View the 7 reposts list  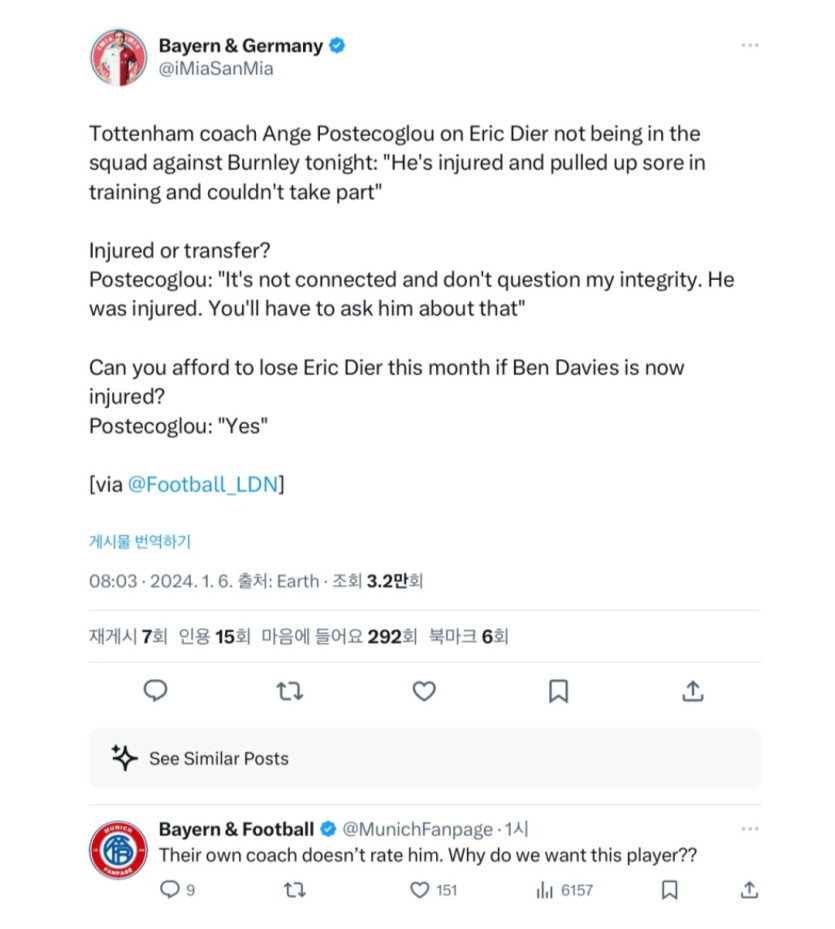click(x=128, y=636)
